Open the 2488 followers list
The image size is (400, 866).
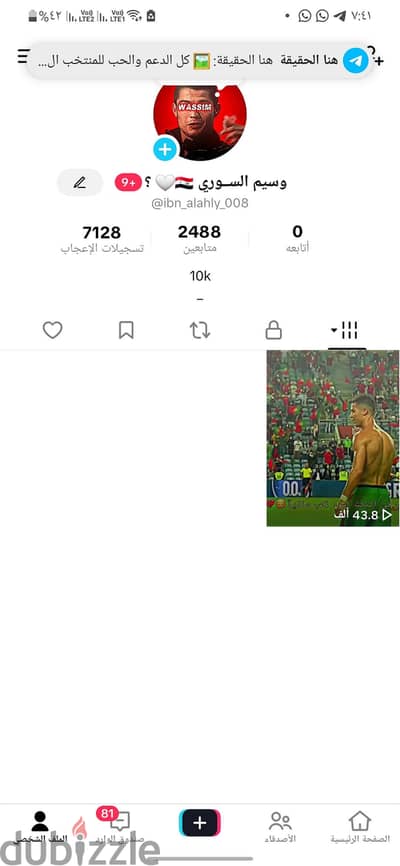coord(199,239)
